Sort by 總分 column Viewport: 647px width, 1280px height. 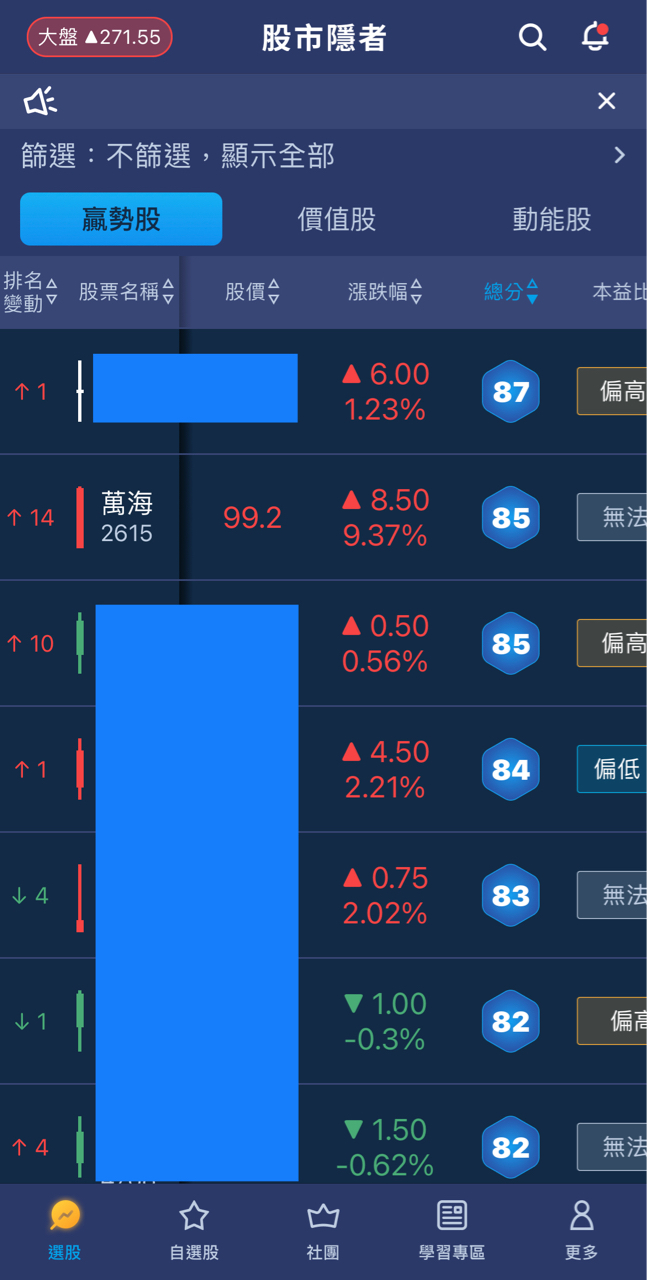pos(511,292)
